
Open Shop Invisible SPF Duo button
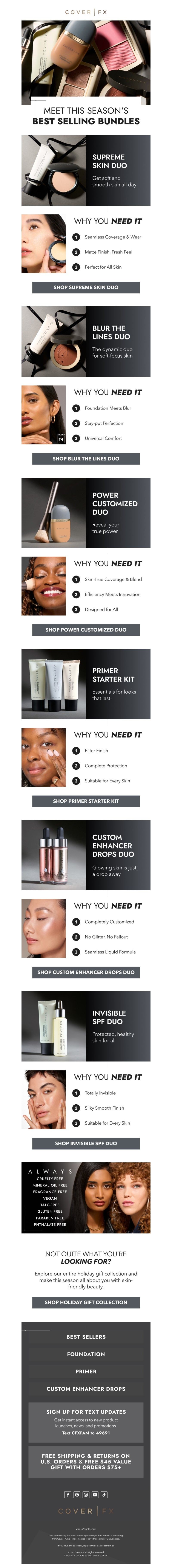pos(86,1143)
